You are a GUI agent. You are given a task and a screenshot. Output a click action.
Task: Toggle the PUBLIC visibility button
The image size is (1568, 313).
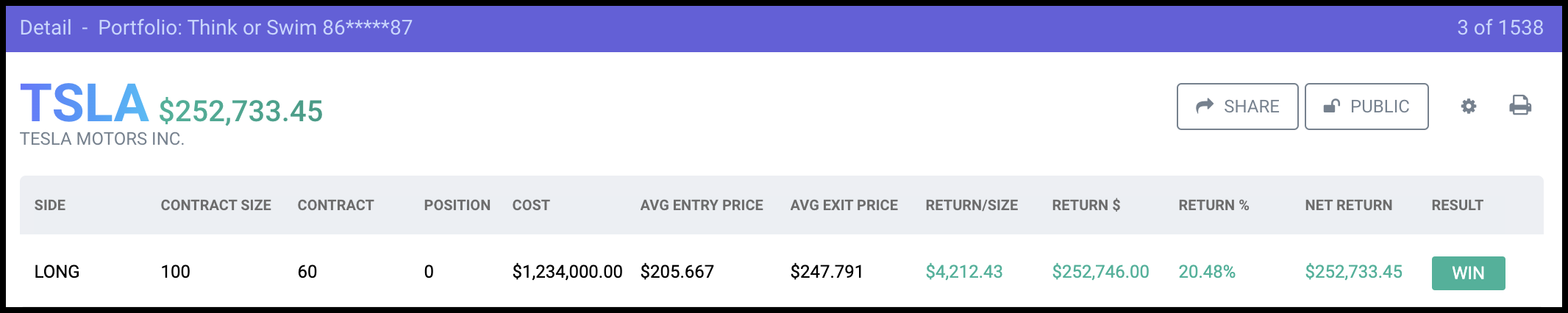coord(1366,107)
